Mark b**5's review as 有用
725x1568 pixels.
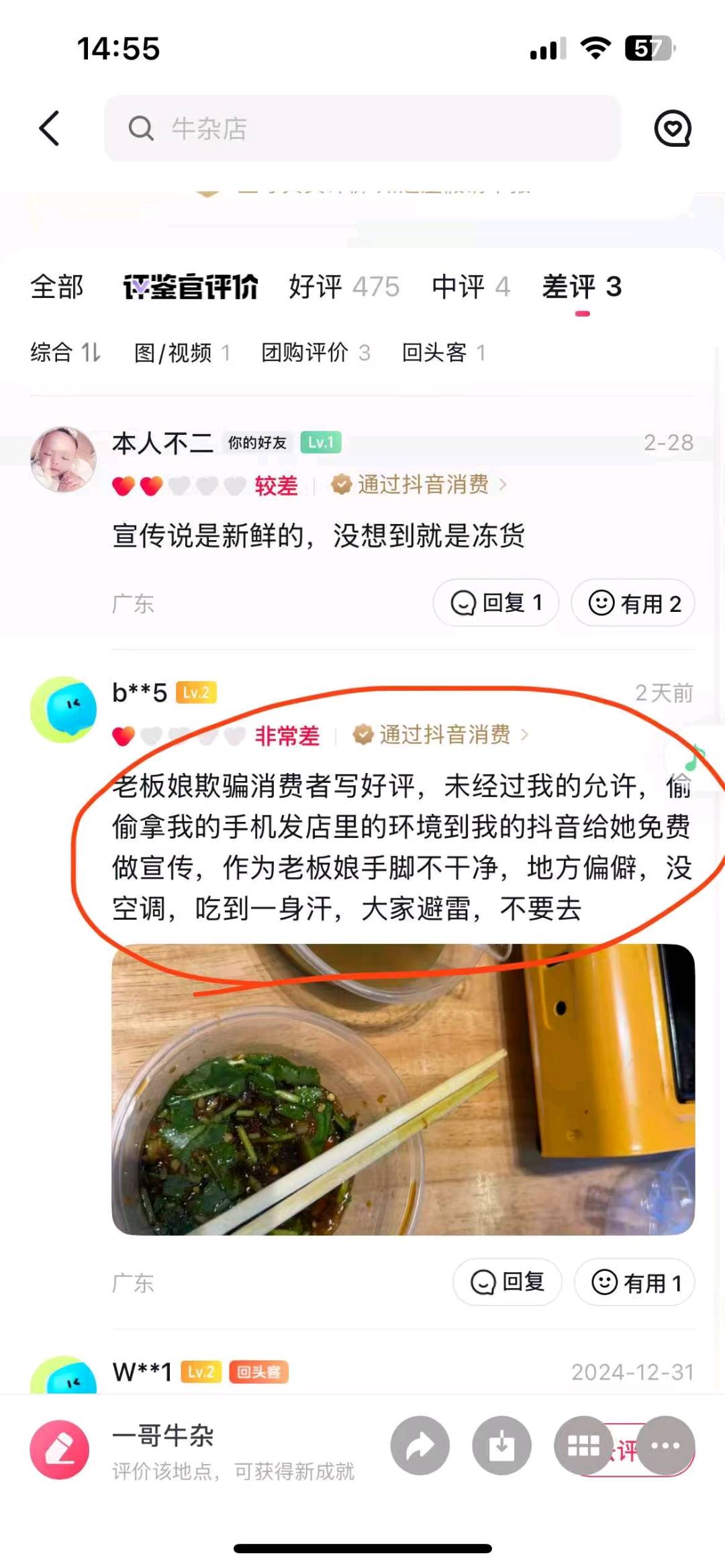coord(634,1282)
